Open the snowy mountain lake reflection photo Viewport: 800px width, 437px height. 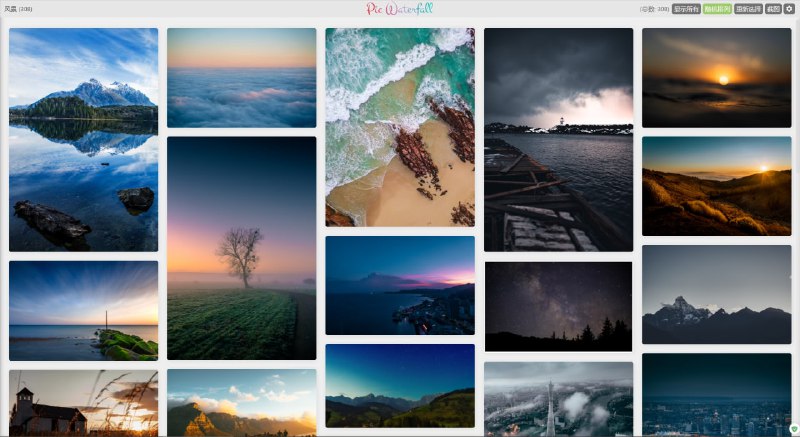83,139
